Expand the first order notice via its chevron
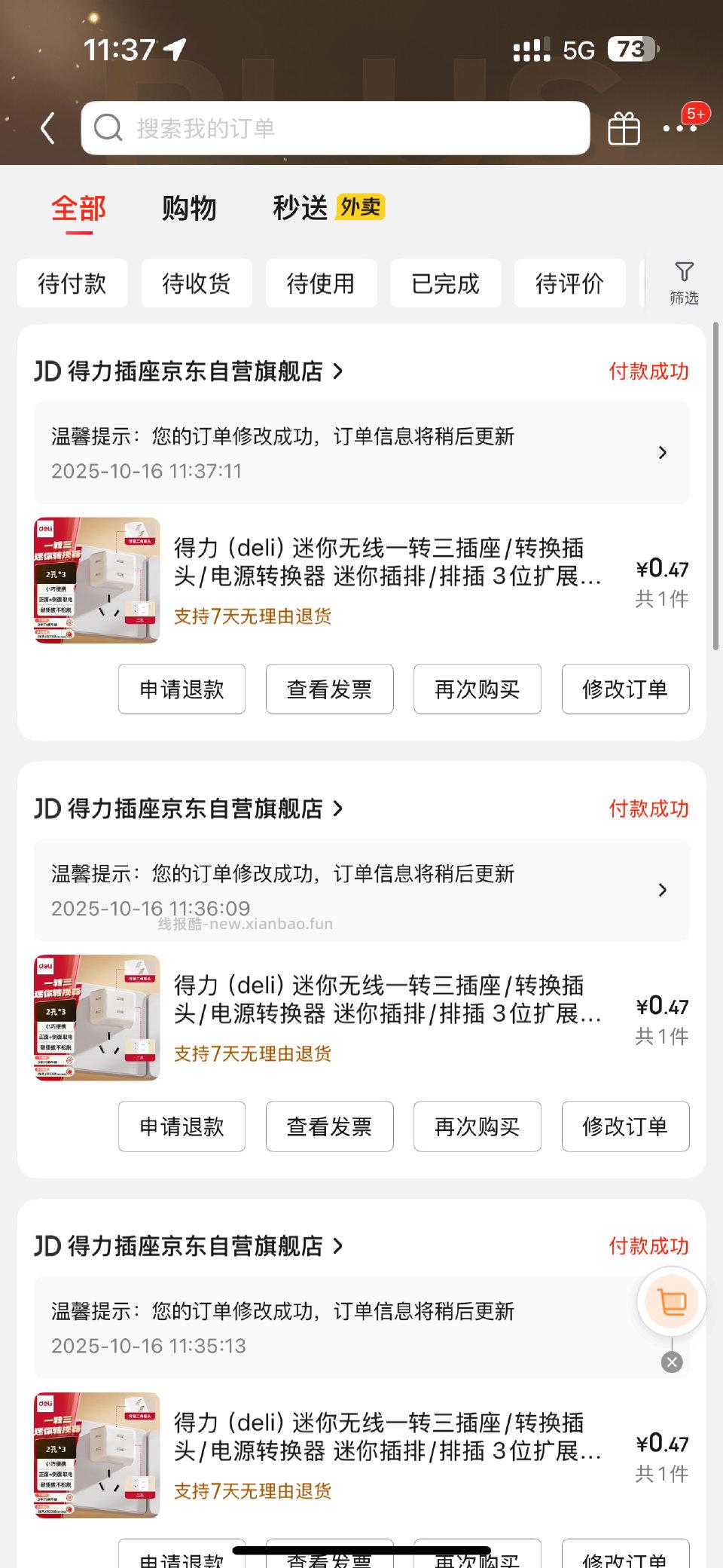Viewport: 723px width, 1568px height. point(663,452)
